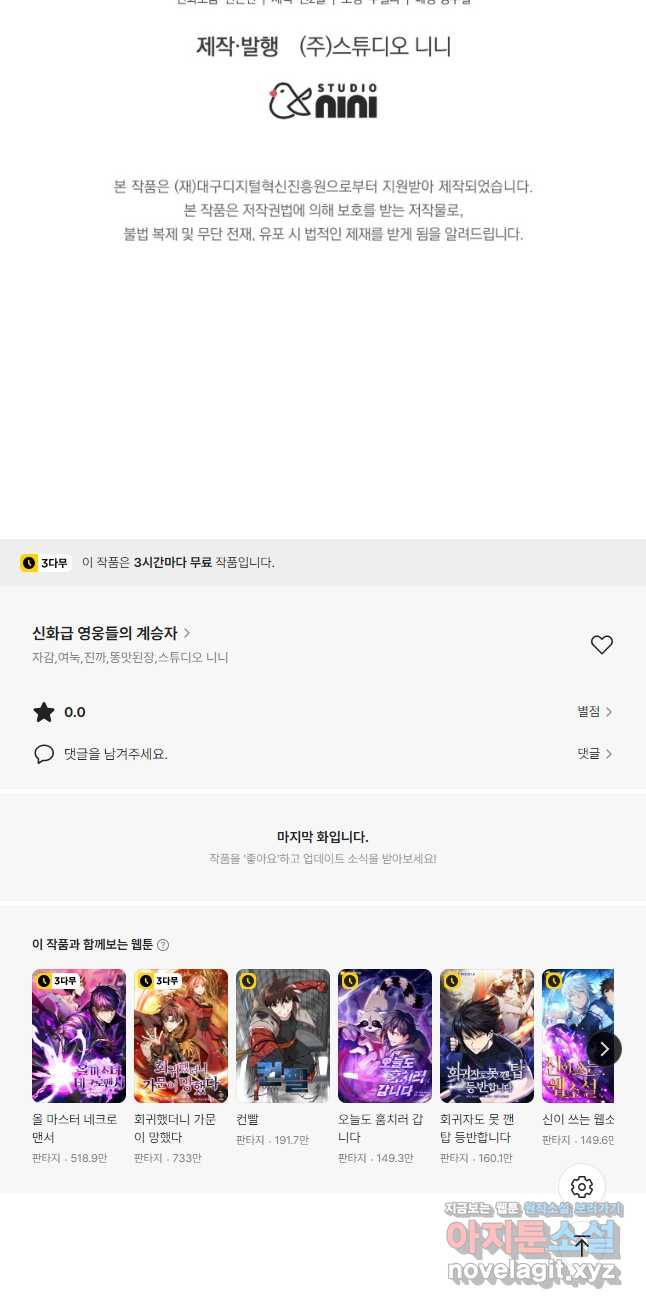
Task: Show next recommended webtoons with the arrow
Action: (604, 1049)
